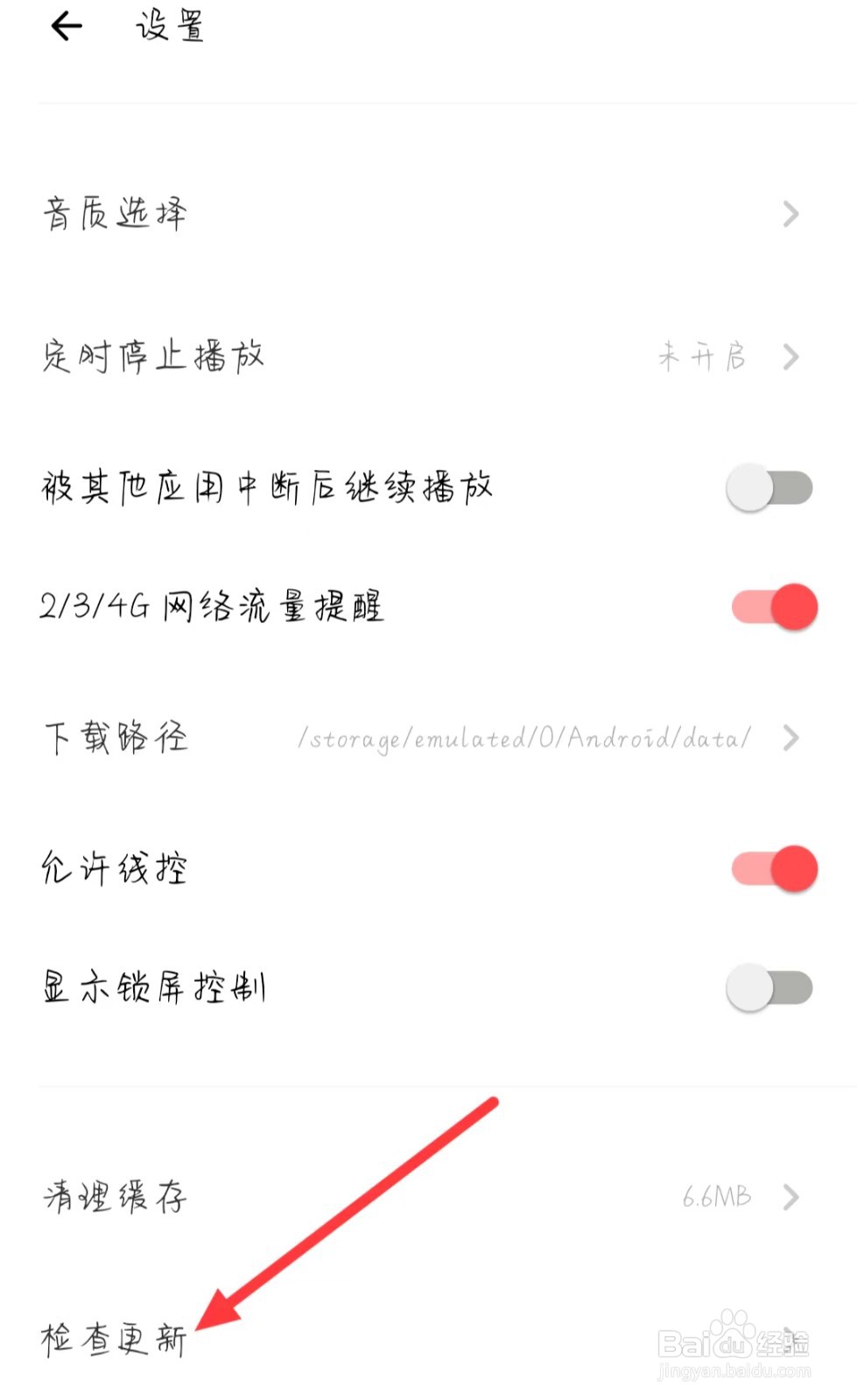This screenshot has height=1400, width=857.
Task: Open the 定时停止播放 setting
Action: tap(428, 356)
